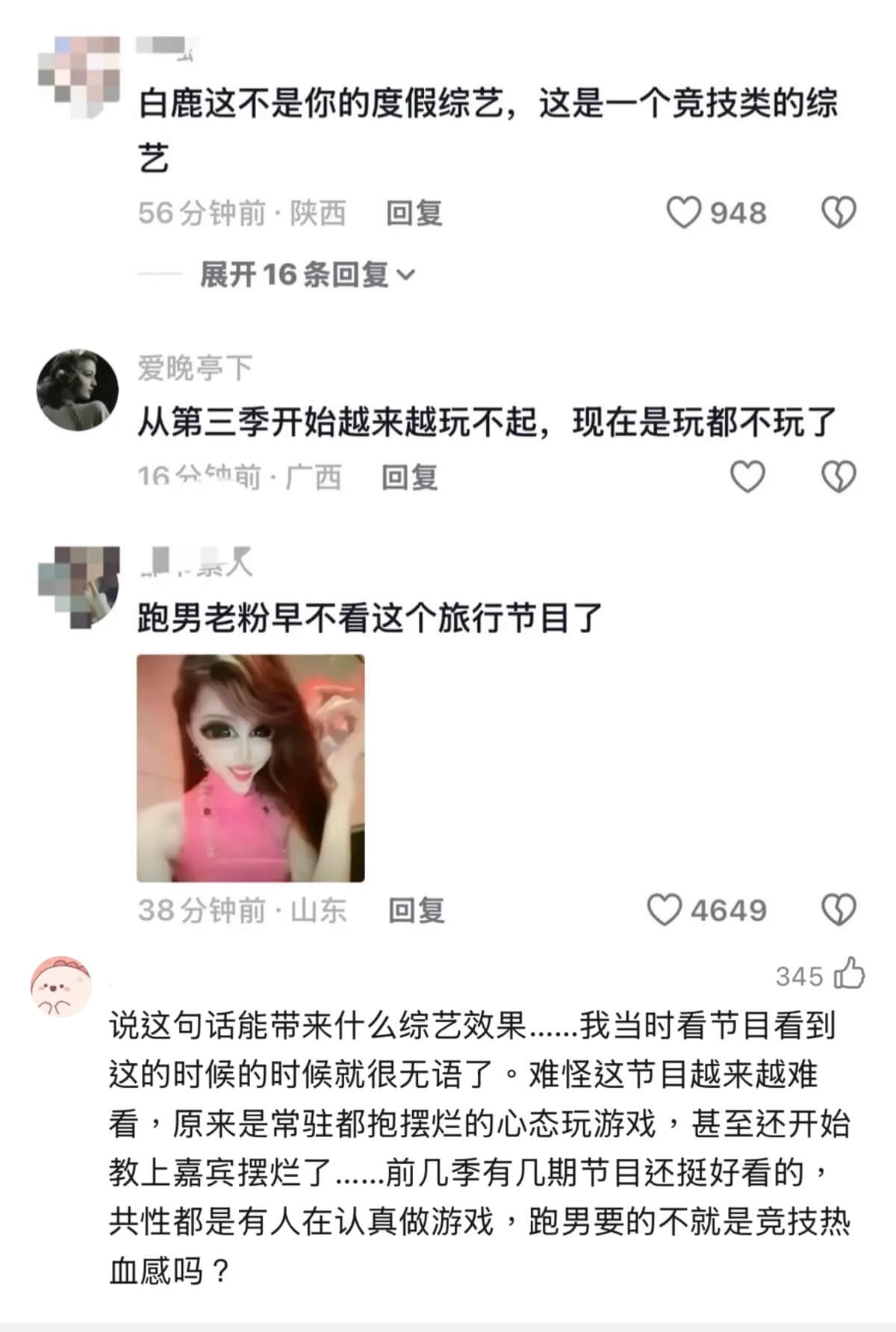Open 爱晚亭下's profile avatar
The image size is (896, 1332).
[x=78, y=390]
